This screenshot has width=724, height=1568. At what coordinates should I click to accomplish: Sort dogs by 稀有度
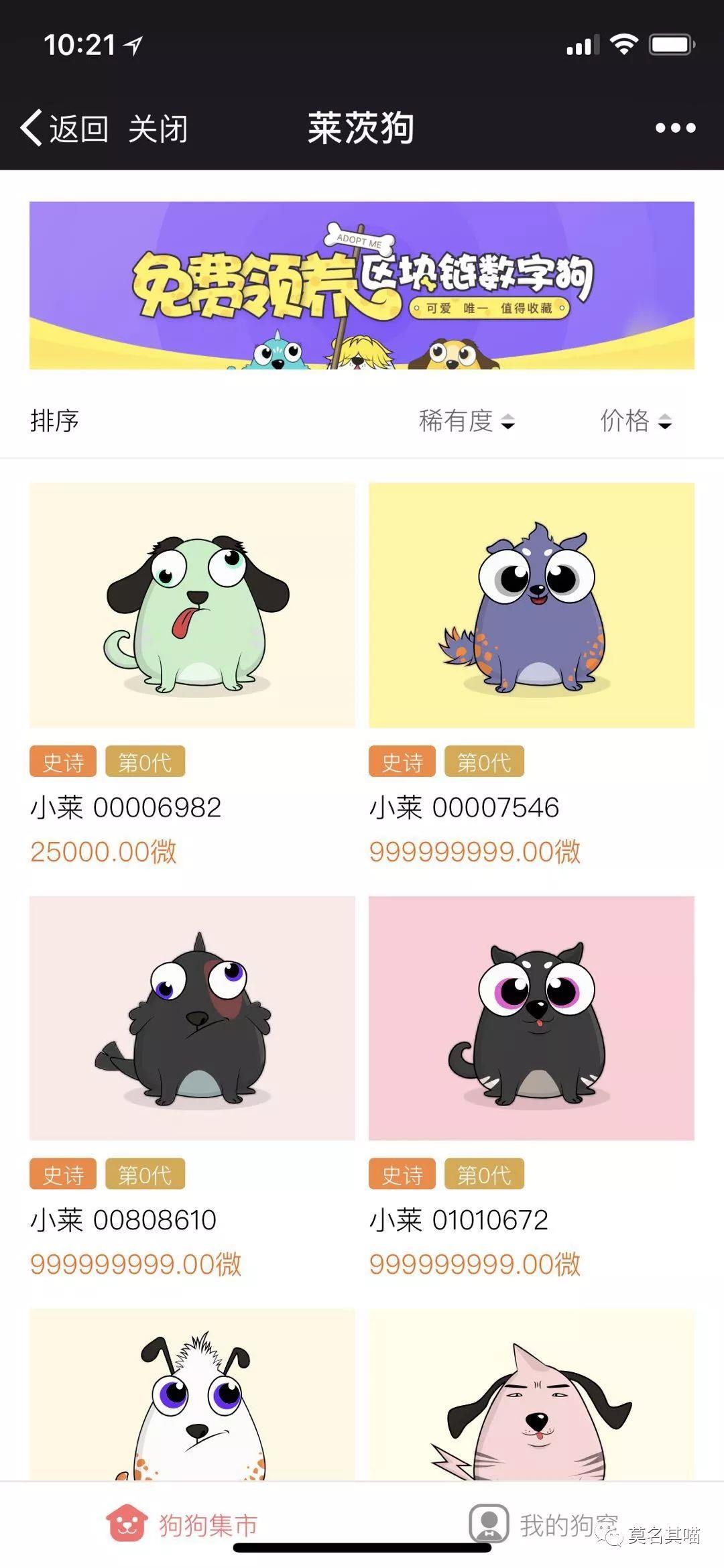coord(467,421)
